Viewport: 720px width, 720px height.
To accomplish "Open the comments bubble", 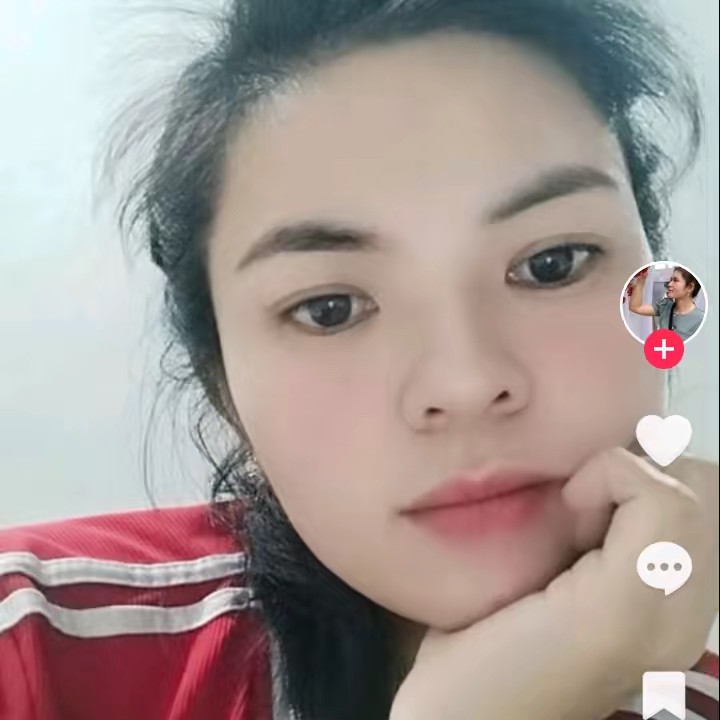I will point(664,568).
